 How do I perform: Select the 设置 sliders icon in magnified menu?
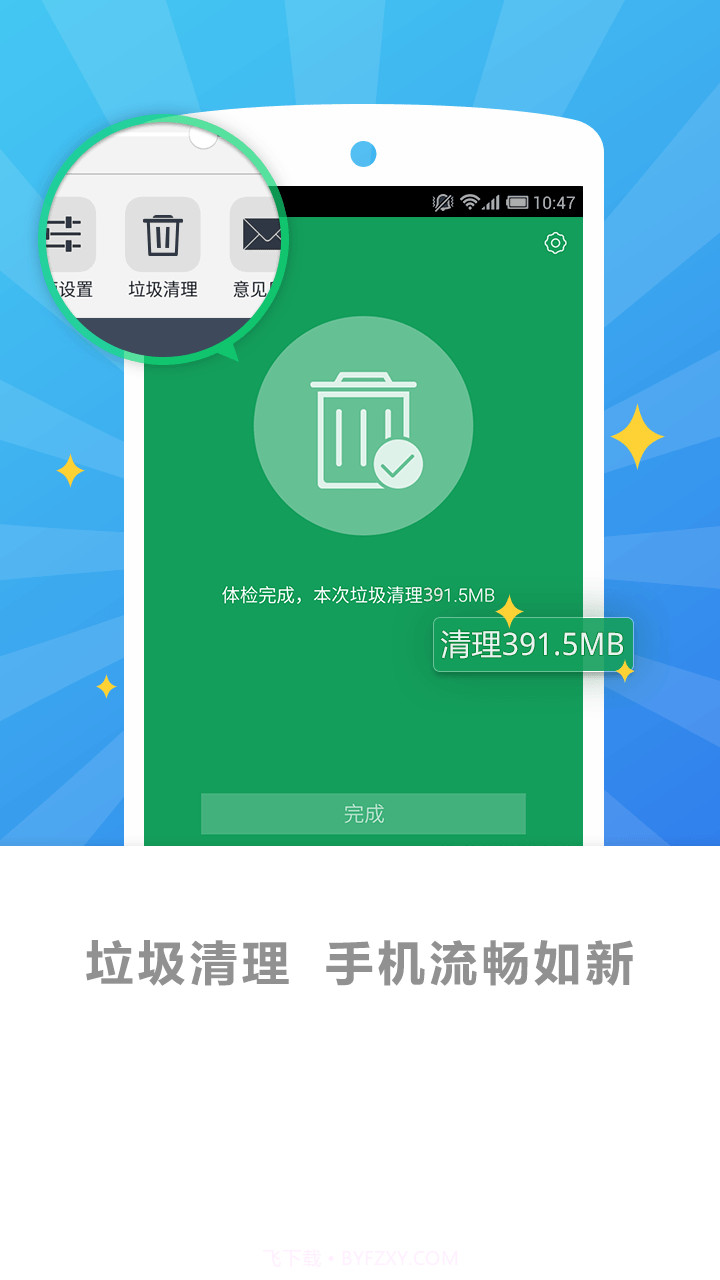pos(67,232)
